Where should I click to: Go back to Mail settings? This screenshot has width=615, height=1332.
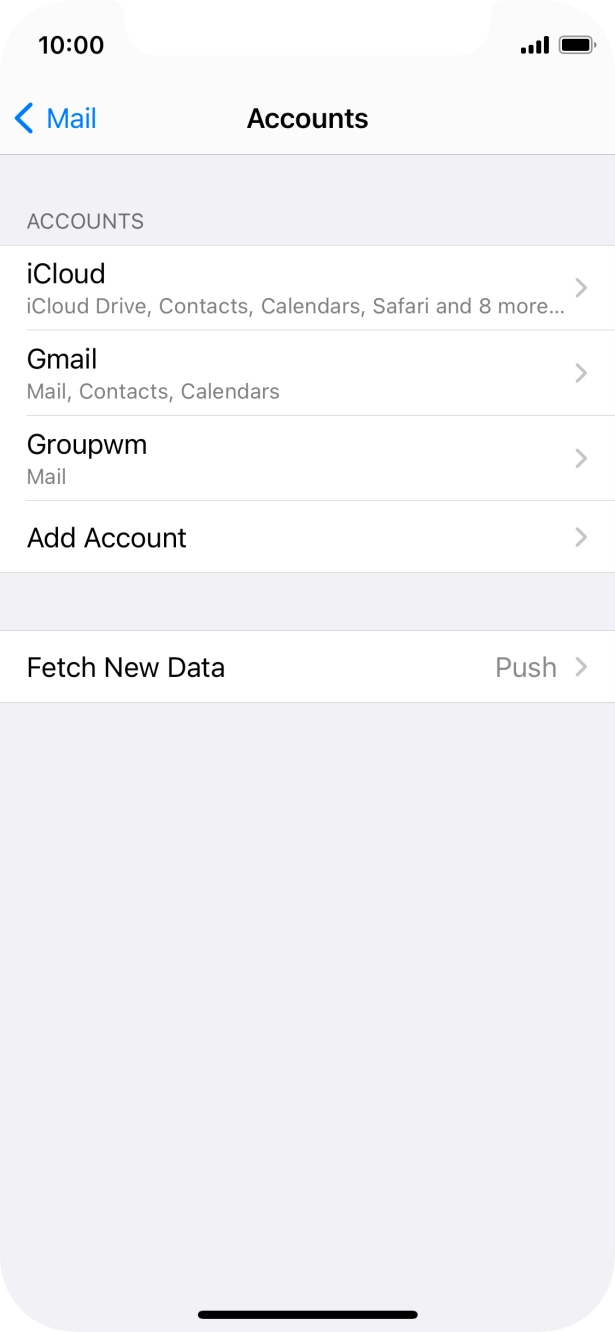[56, 118]
